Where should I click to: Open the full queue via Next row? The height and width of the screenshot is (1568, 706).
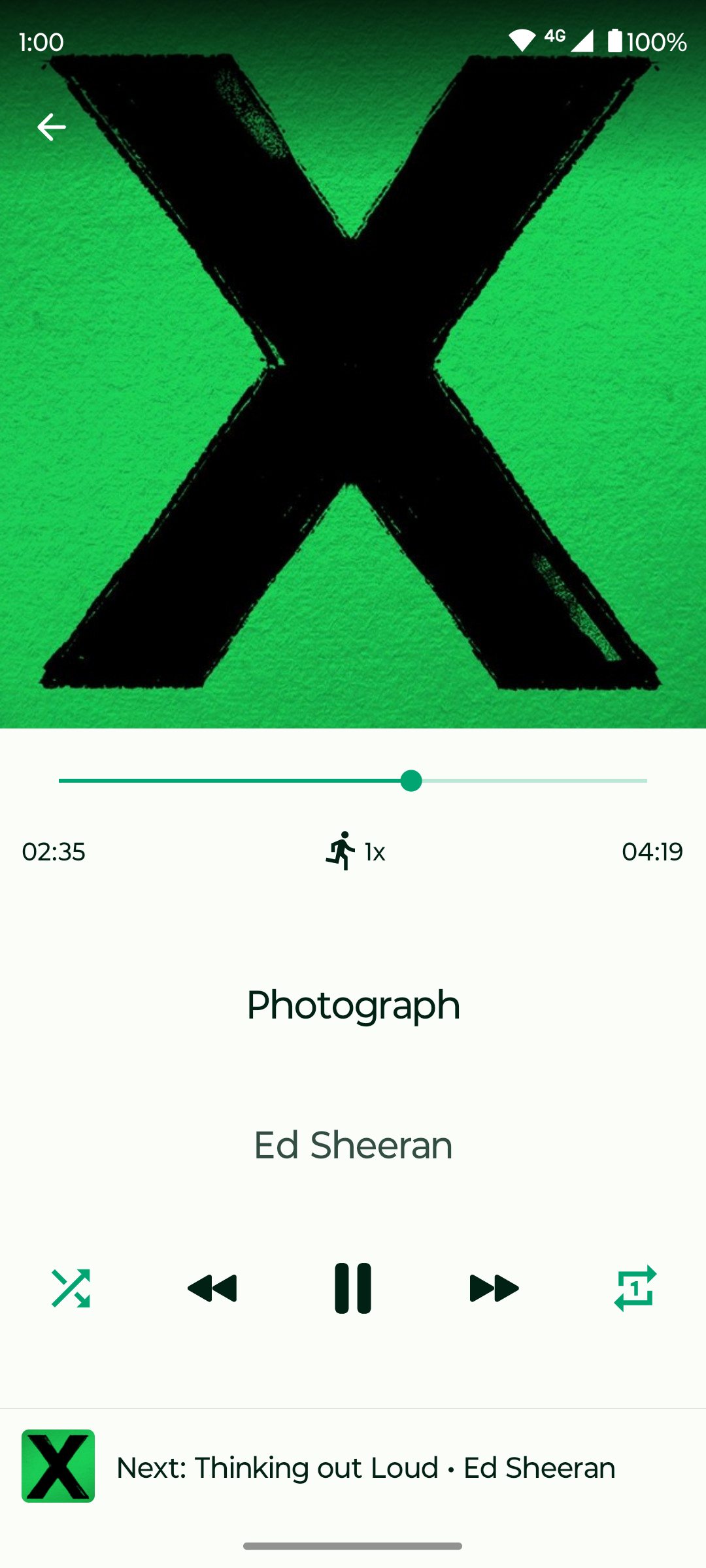[353, 1467]
